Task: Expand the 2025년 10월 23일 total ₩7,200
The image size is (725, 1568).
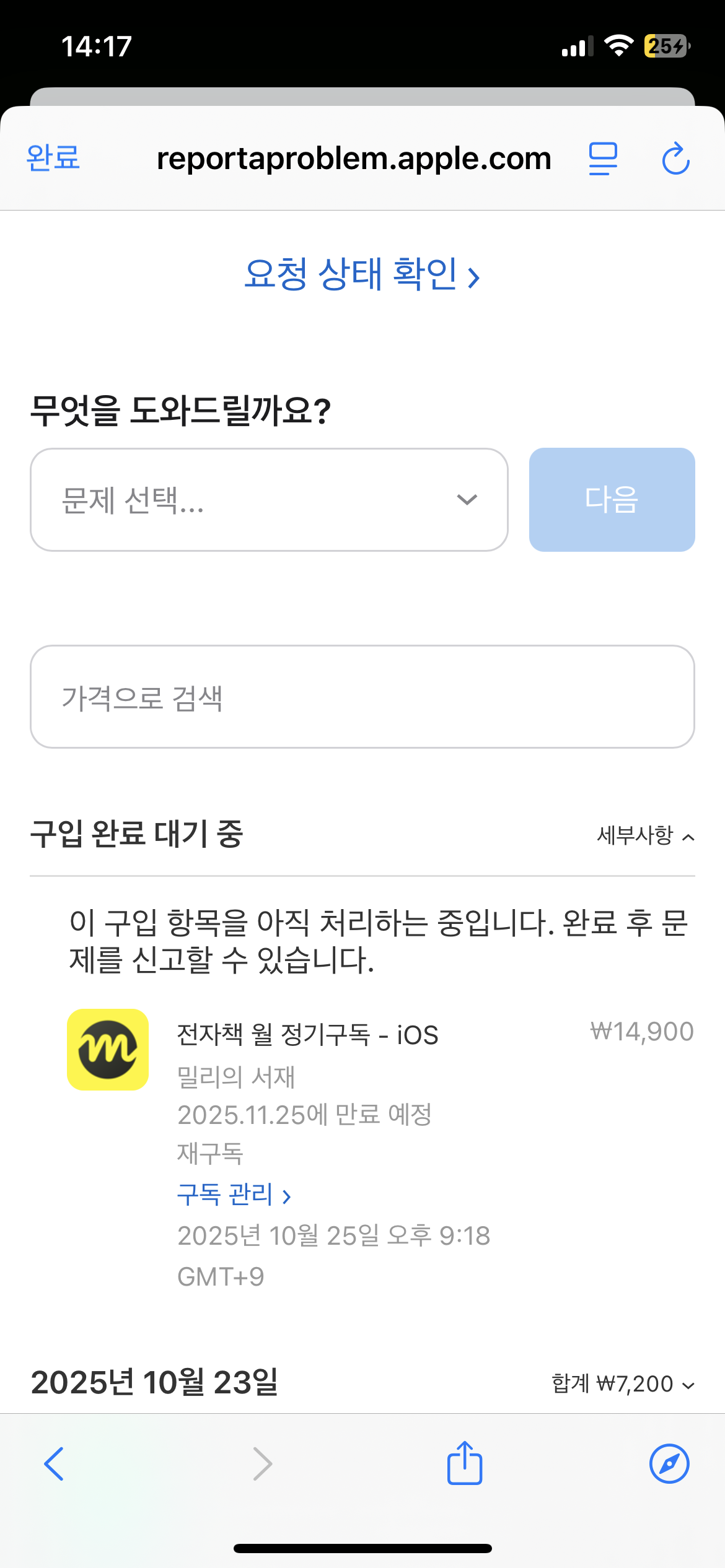Action: 622,1384
